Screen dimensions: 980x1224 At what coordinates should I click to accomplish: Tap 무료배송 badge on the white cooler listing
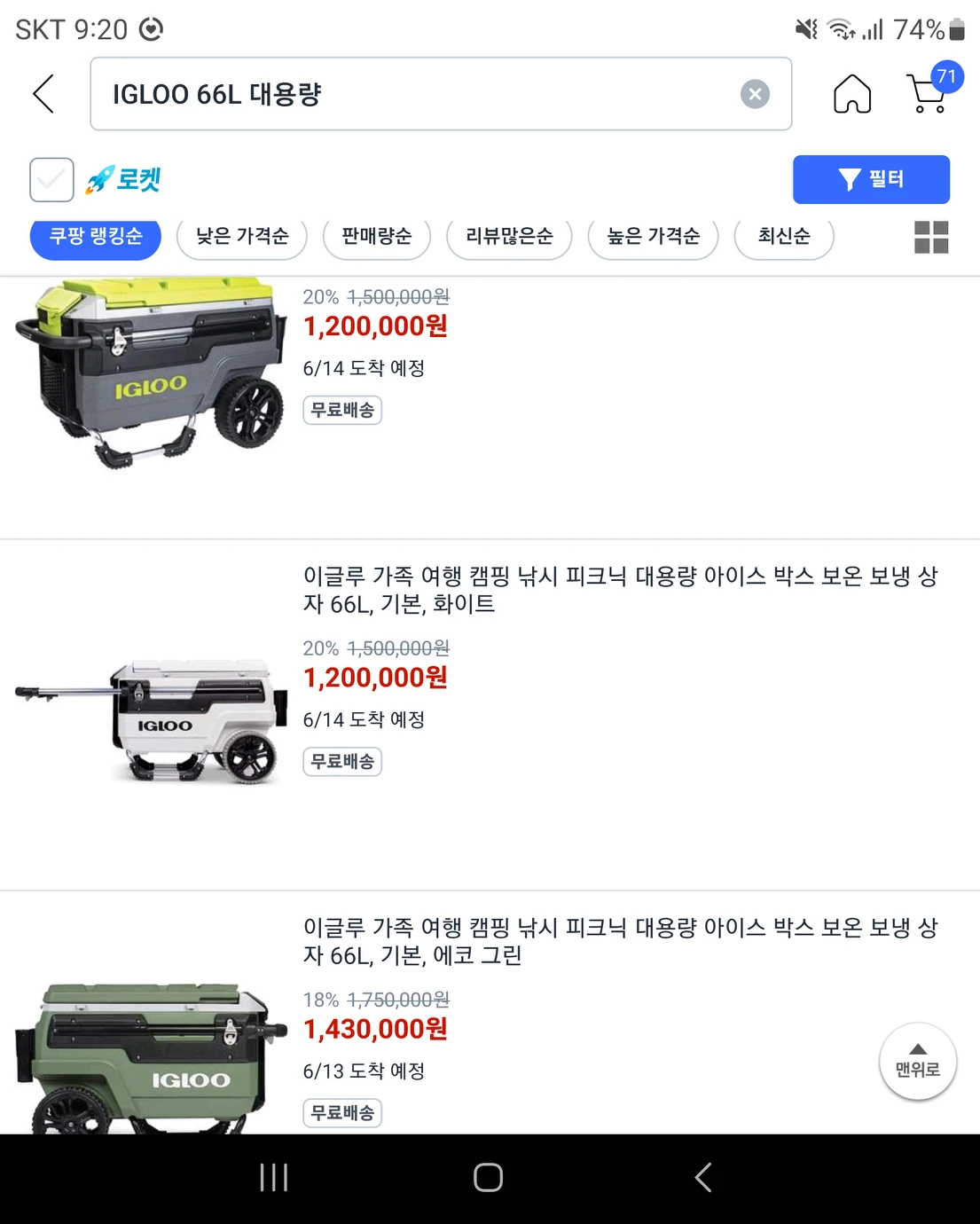342,761
